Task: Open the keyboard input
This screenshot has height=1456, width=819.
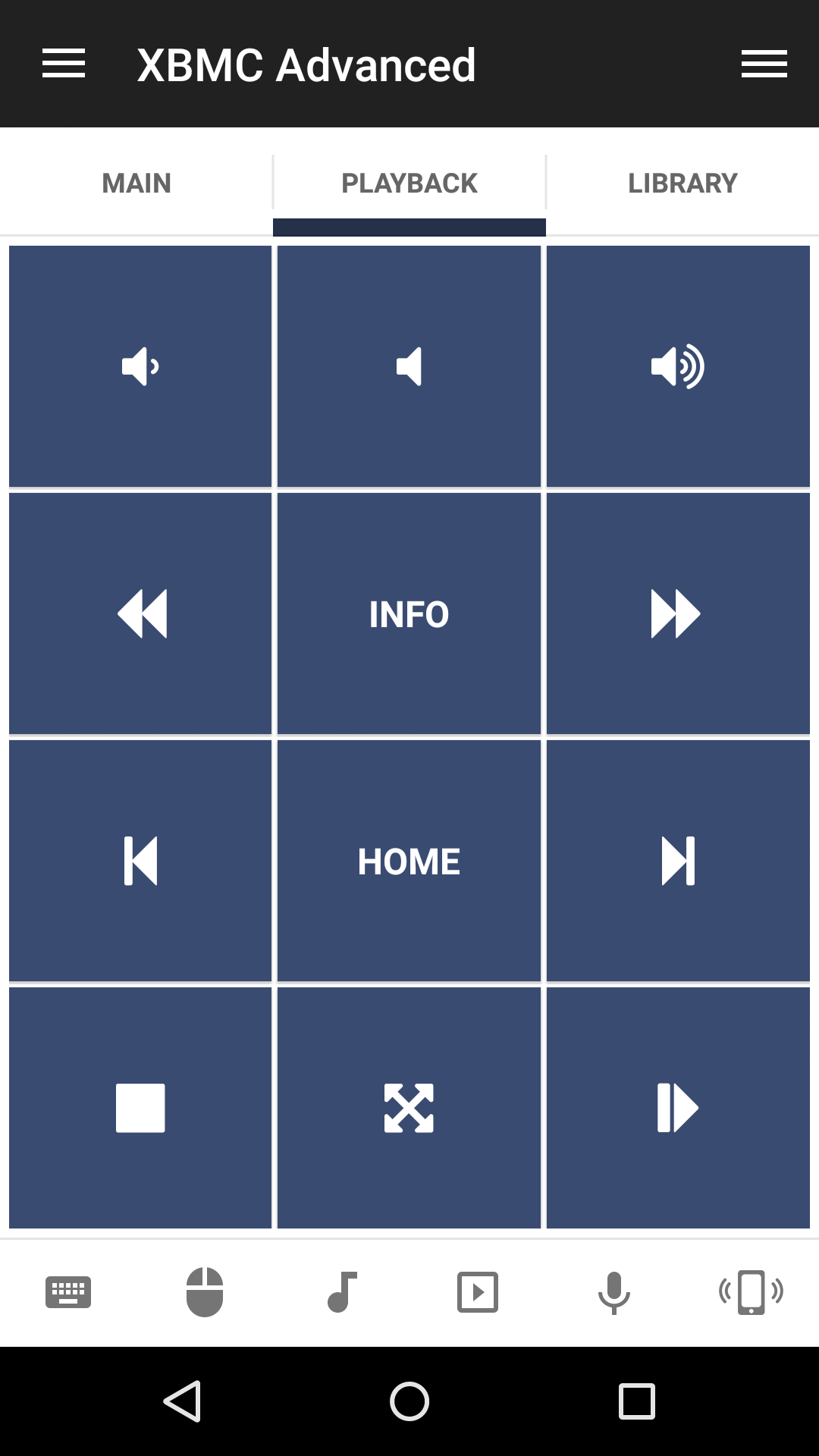Action: (x=68, y=1292)
